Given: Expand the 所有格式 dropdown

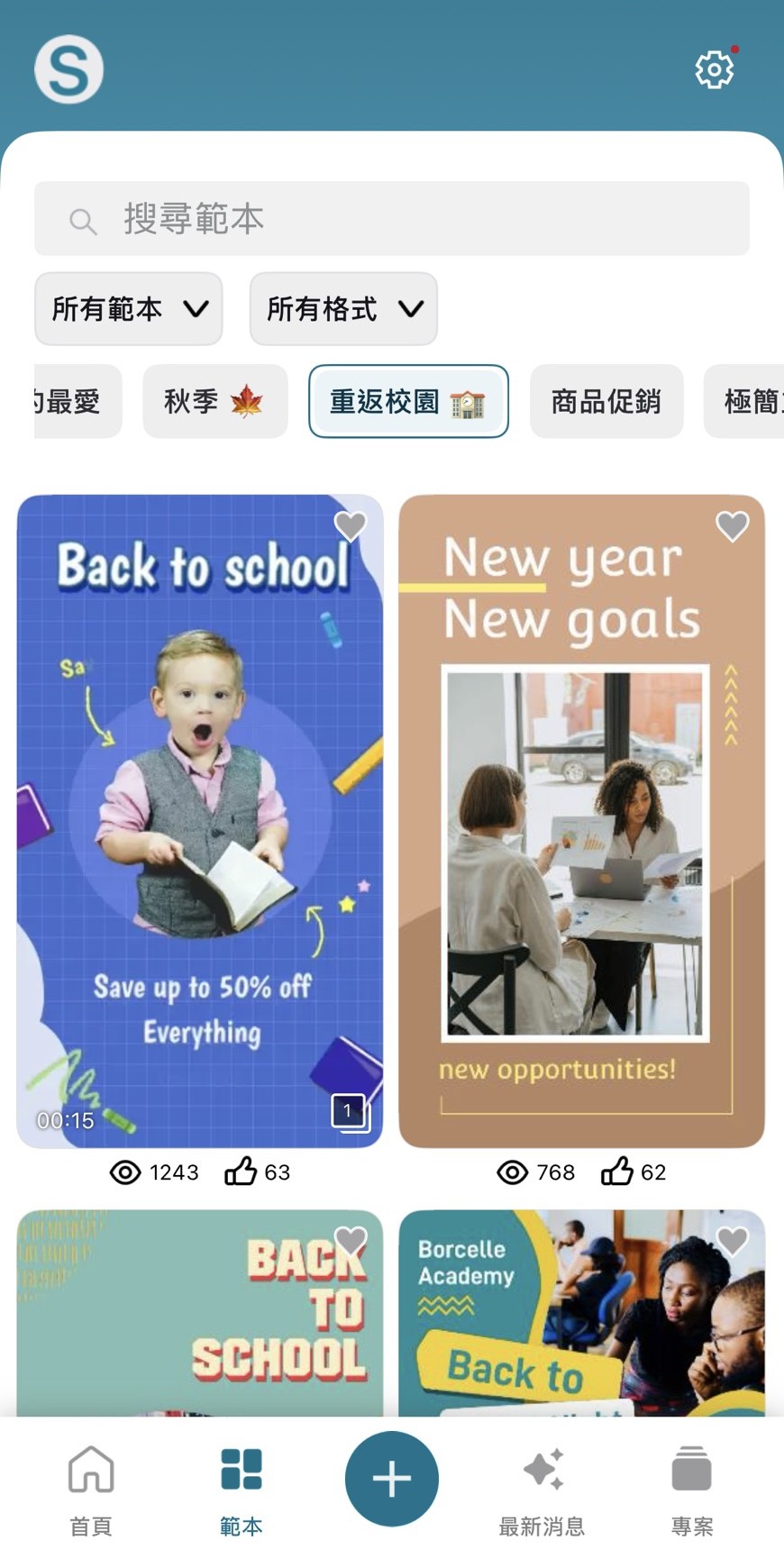Looking at the screenshot, I should click(343, 309).
